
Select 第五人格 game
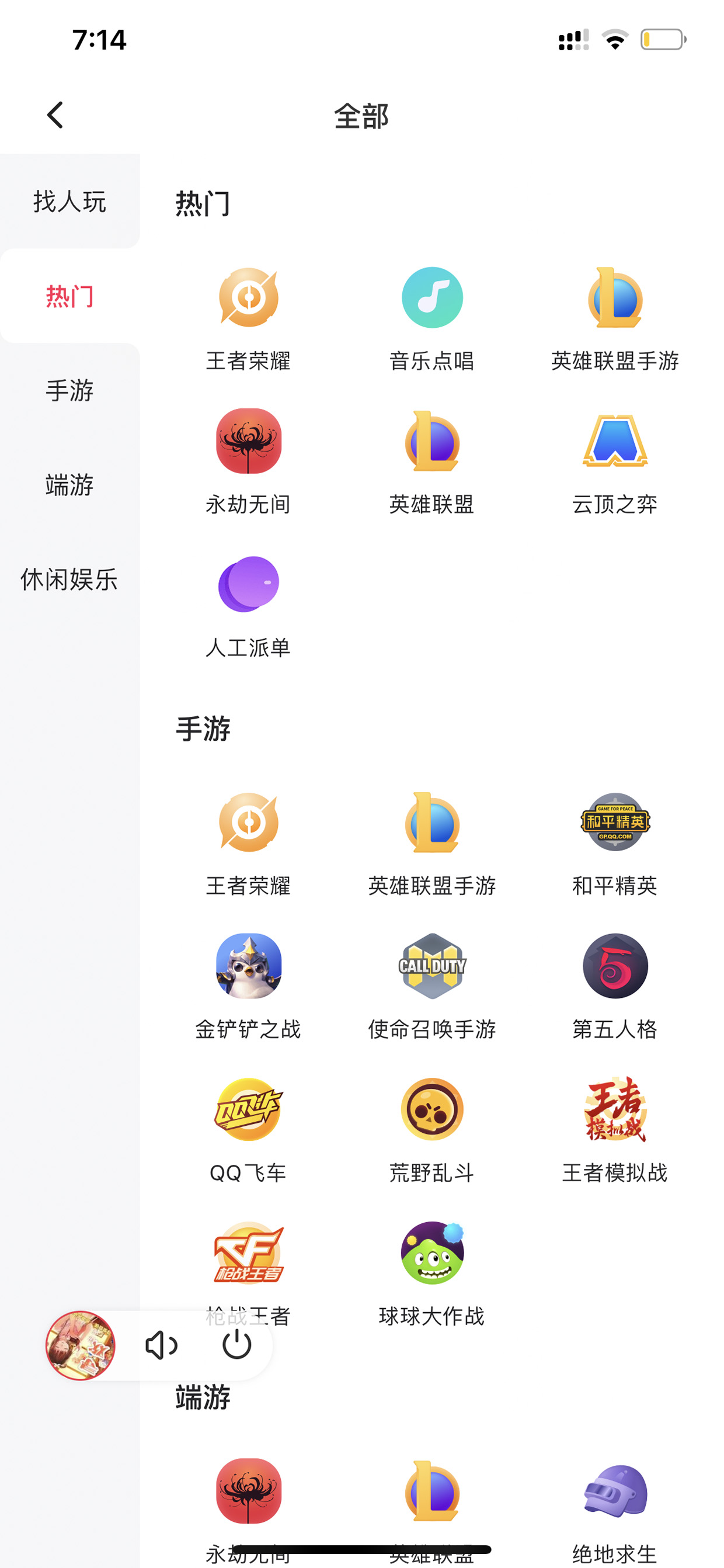[x=615, y=987]
